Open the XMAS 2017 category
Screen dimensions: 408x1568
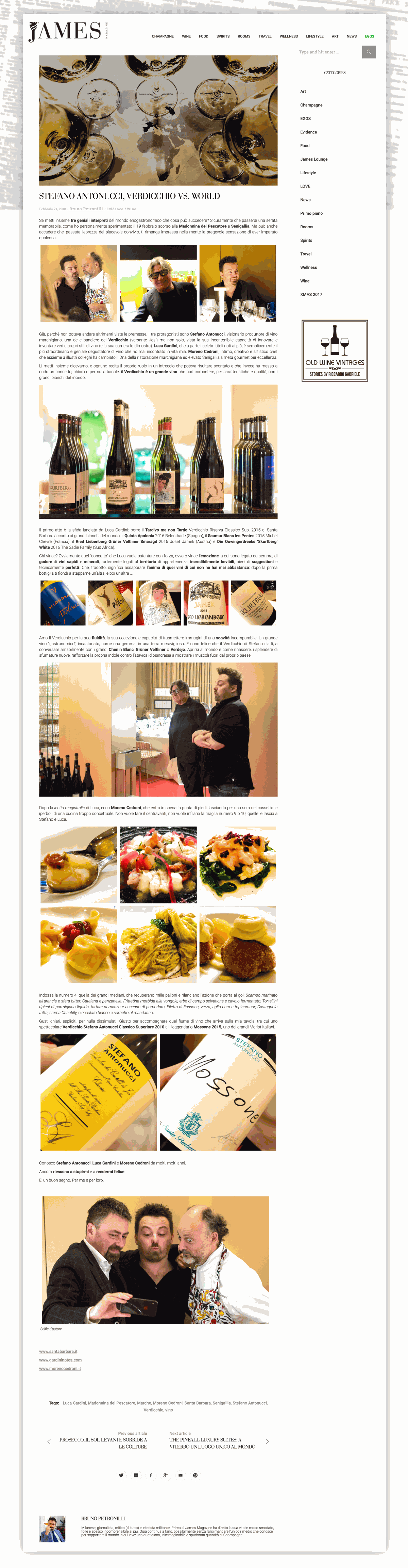click(x=311, y=295)
